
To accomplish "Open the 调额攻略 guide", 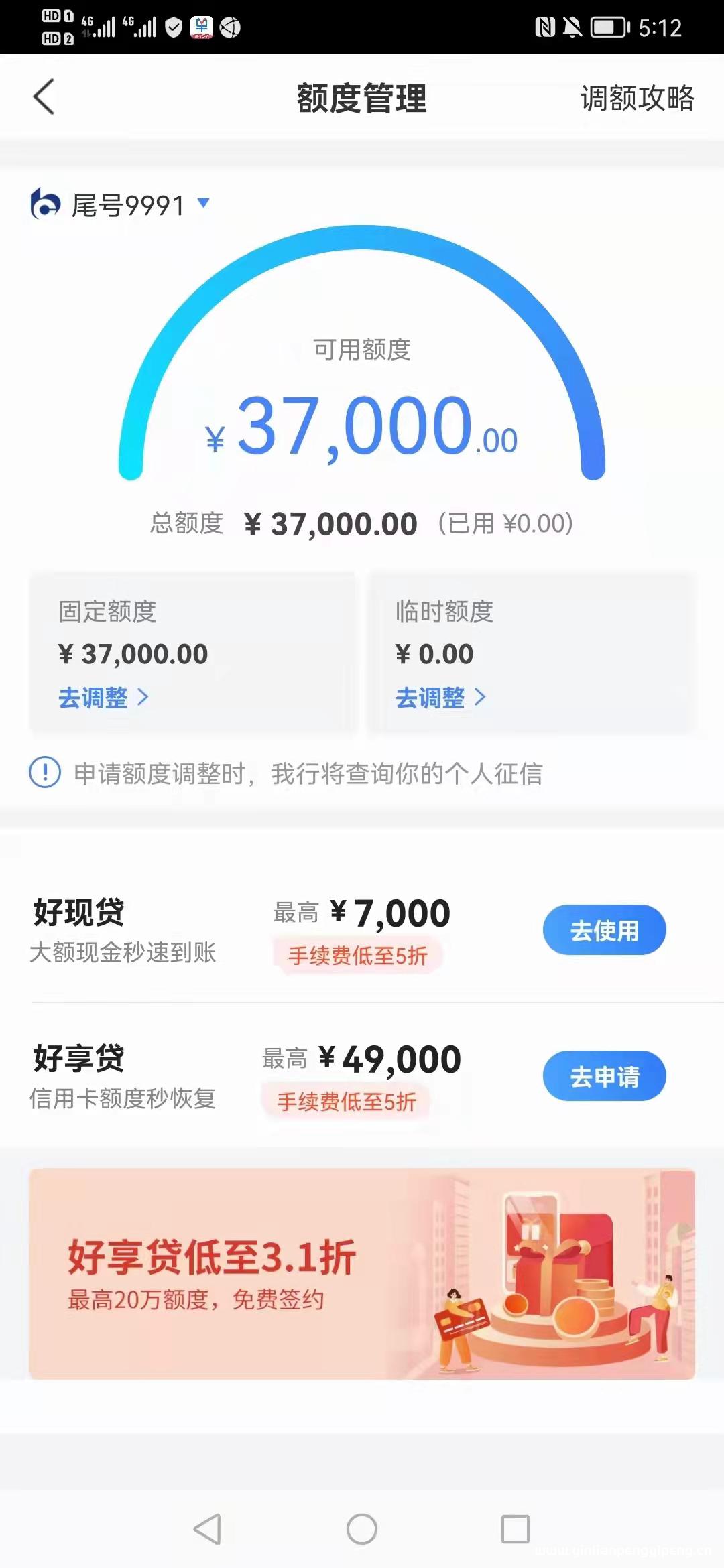I will point(637,99).
